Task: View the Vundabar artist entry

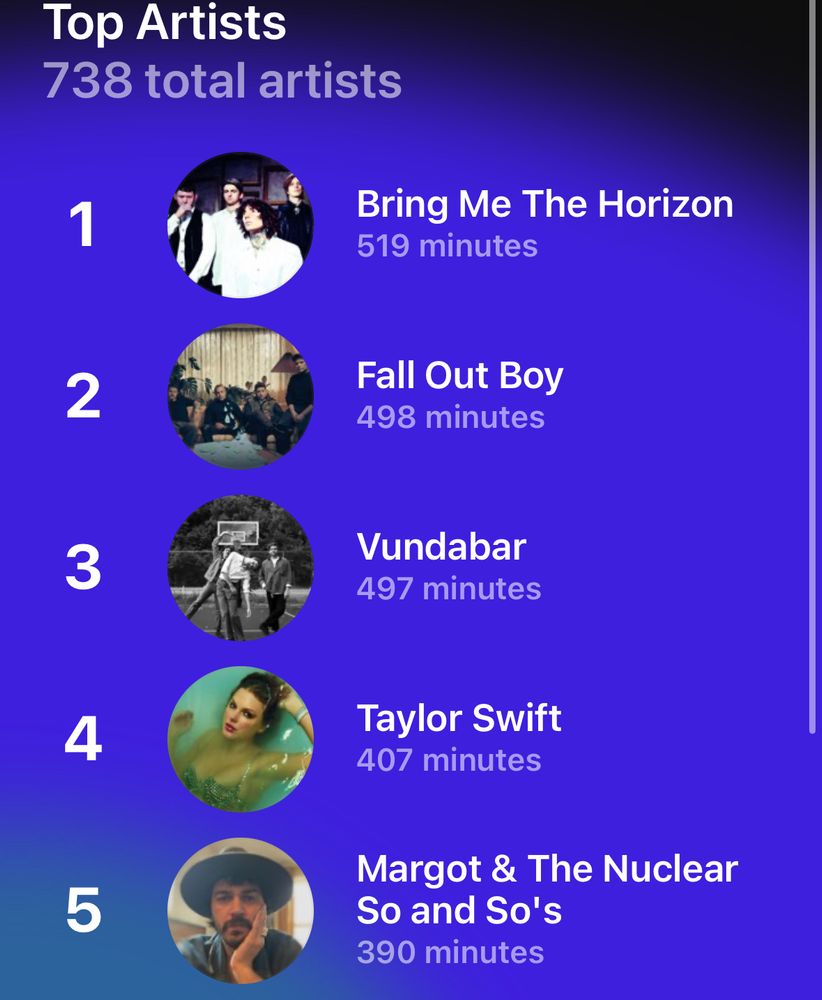Action: click(441, 547)
